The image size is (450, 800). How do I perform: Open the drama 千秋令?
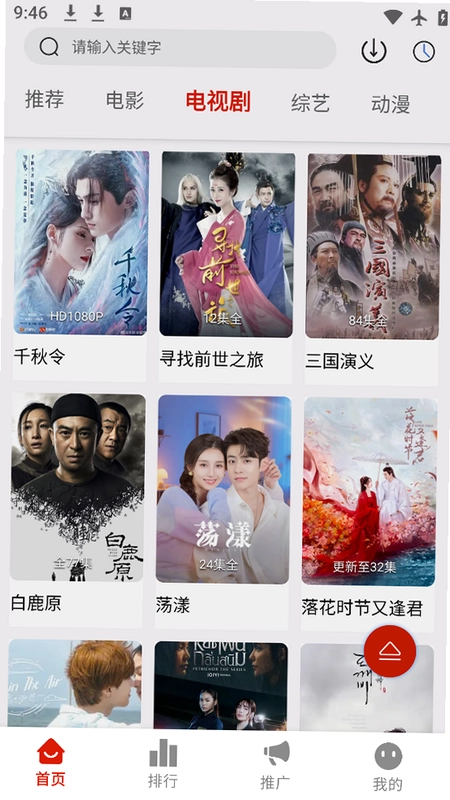81,264
